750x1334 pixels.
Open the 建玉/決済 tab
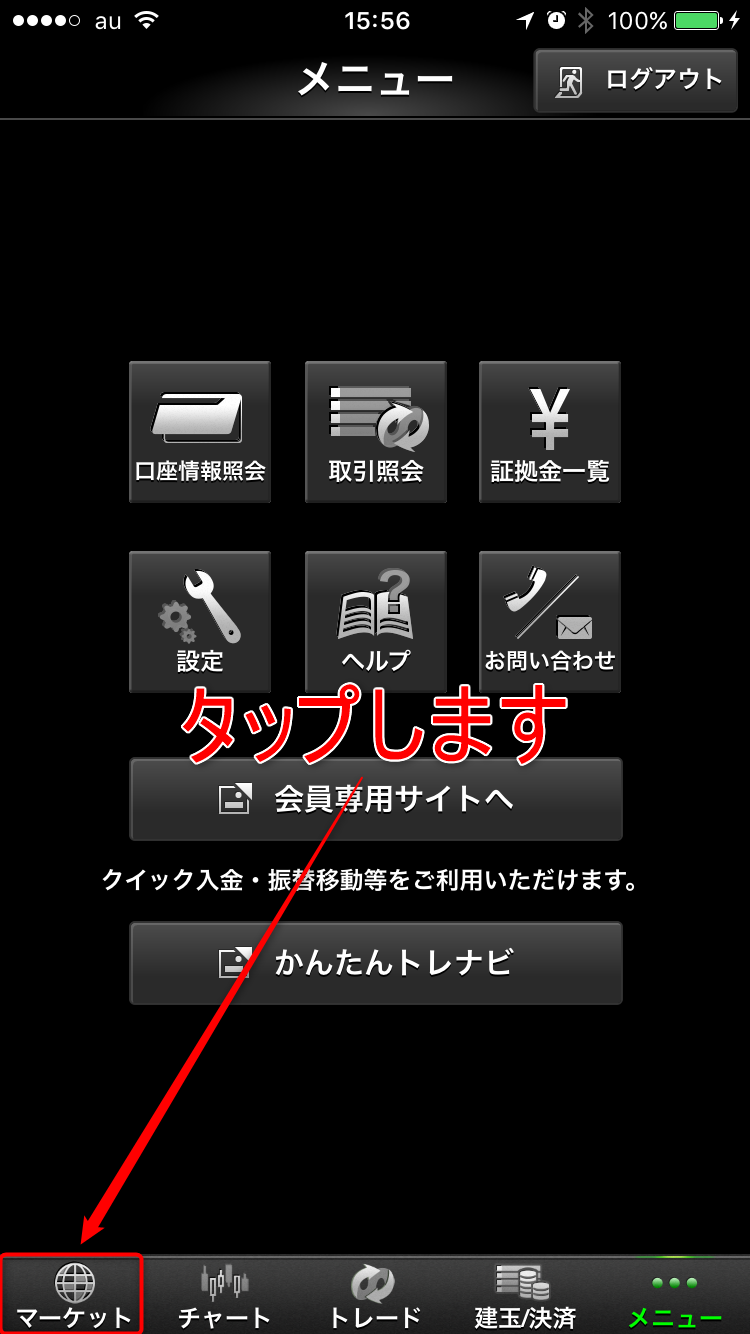point(525,1295)
